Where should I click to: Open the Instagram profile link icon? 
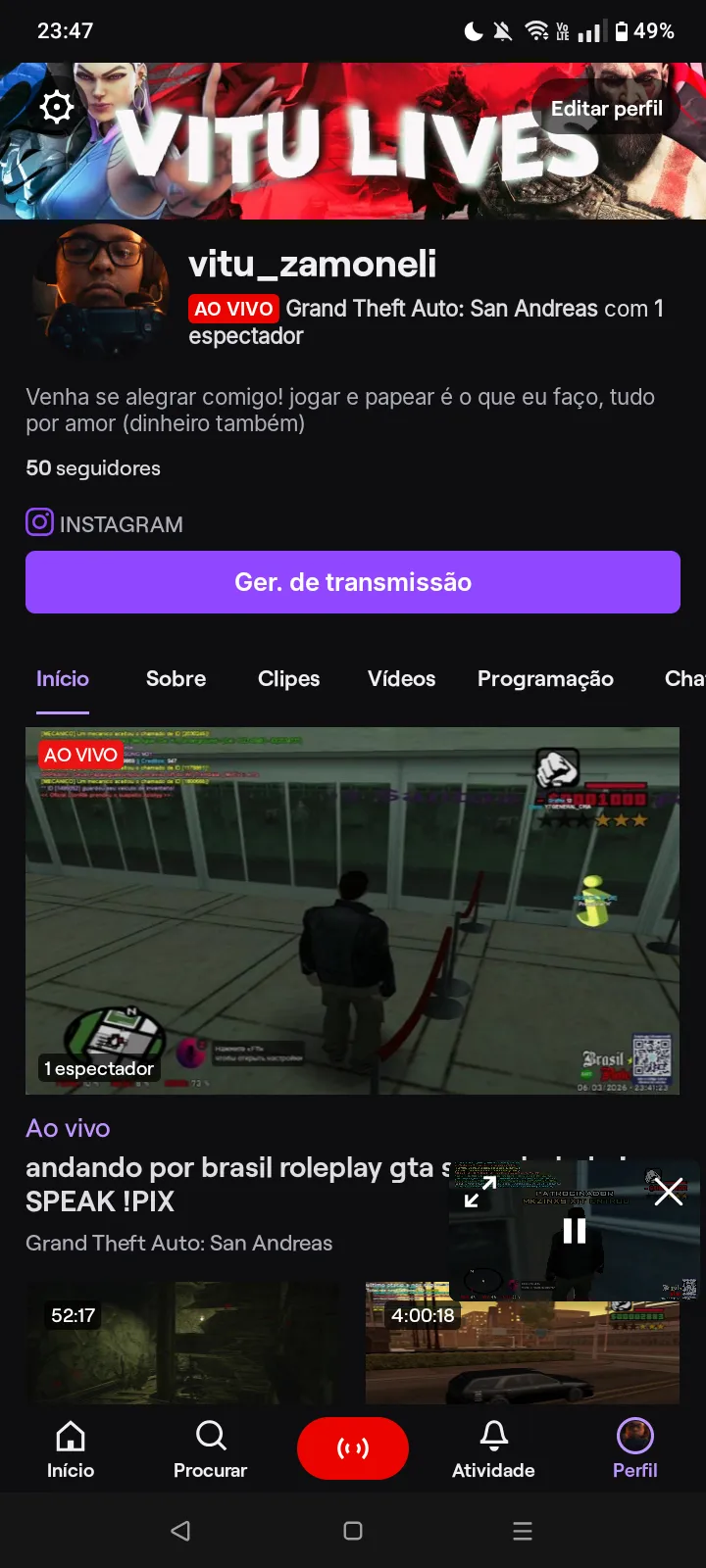pyautogui.click(x=38, y=522)
